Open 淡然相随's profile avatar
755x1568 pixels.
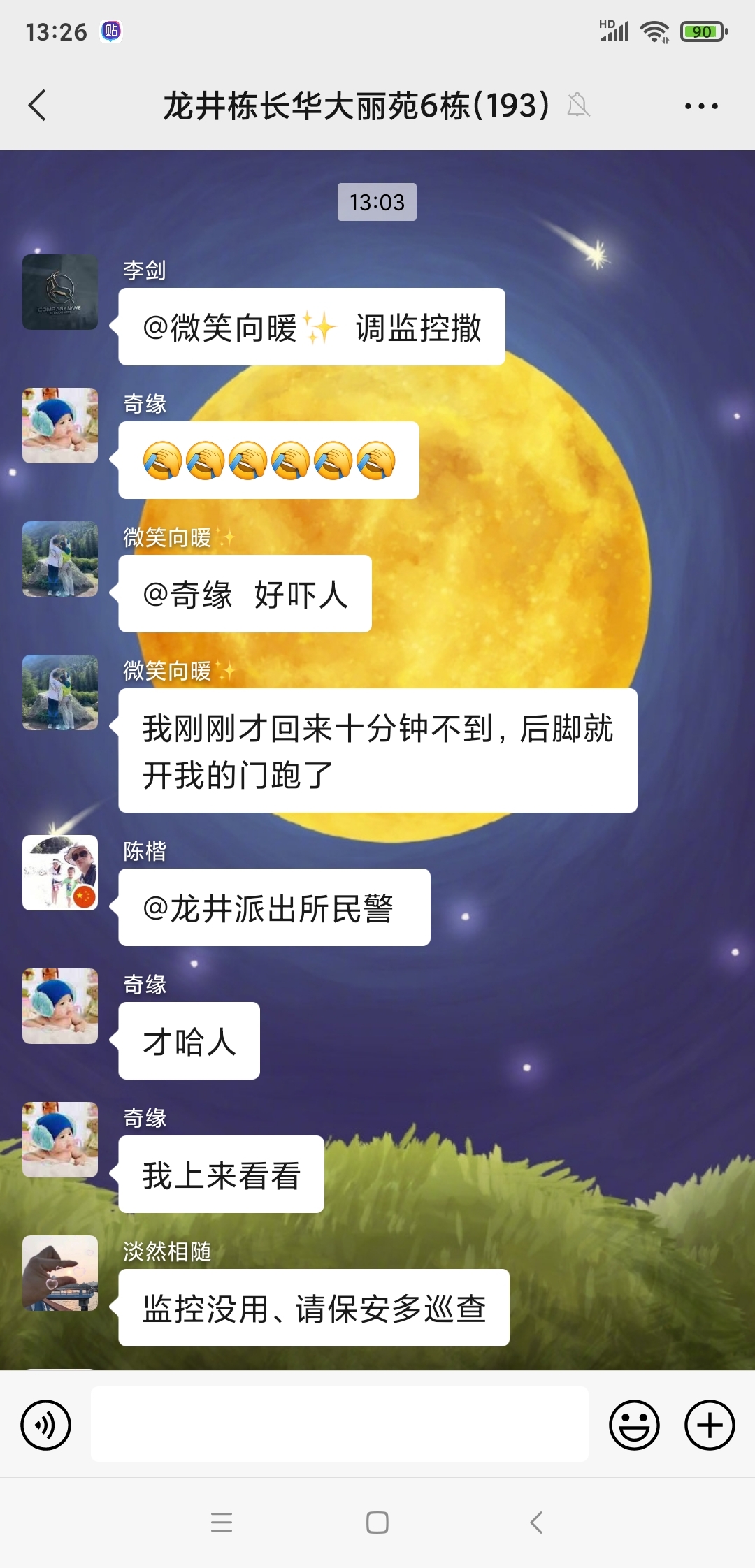click(60, 1273)
